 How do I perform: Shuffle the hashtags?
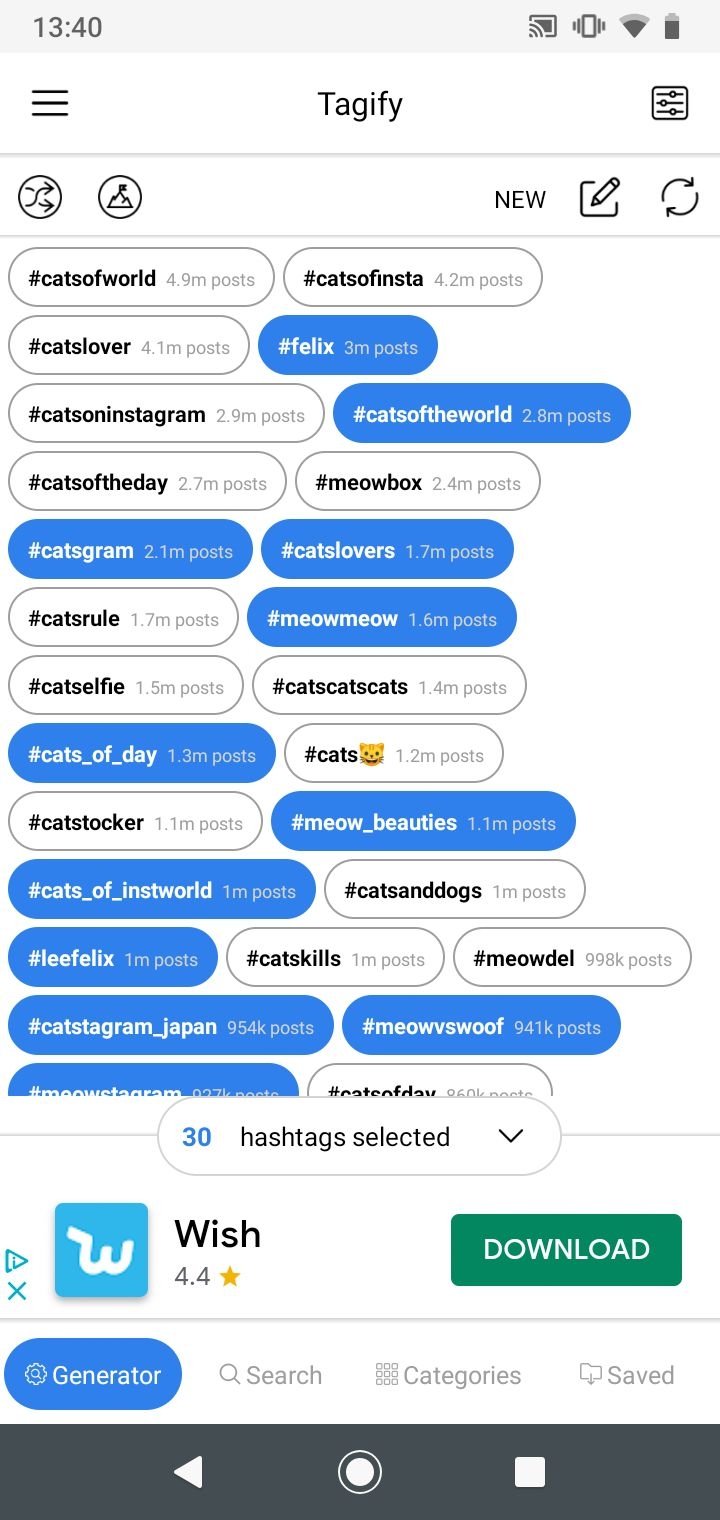click(x=40, y=197)
